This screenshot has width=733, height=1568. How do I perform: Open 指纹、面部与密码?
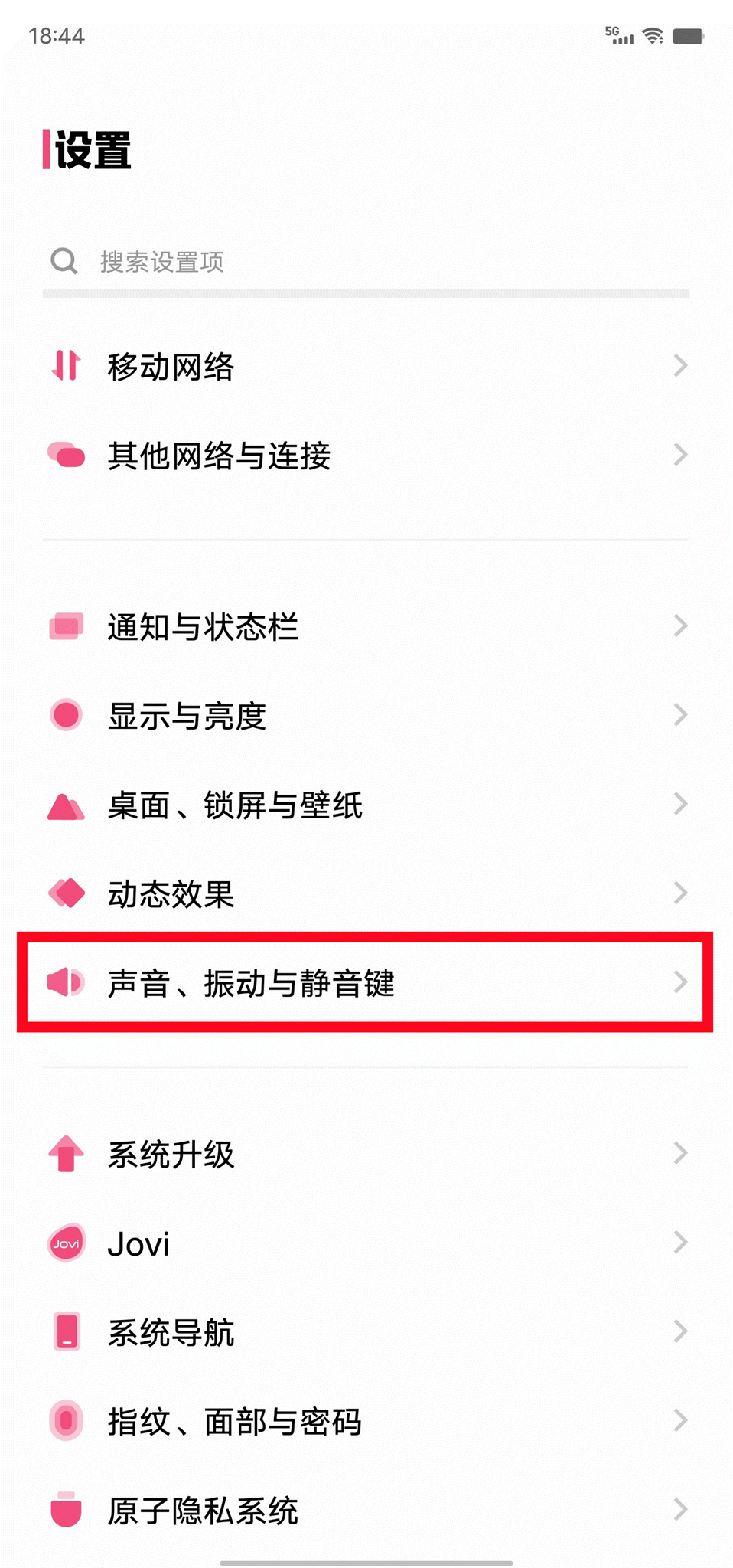click(366, 1421)
